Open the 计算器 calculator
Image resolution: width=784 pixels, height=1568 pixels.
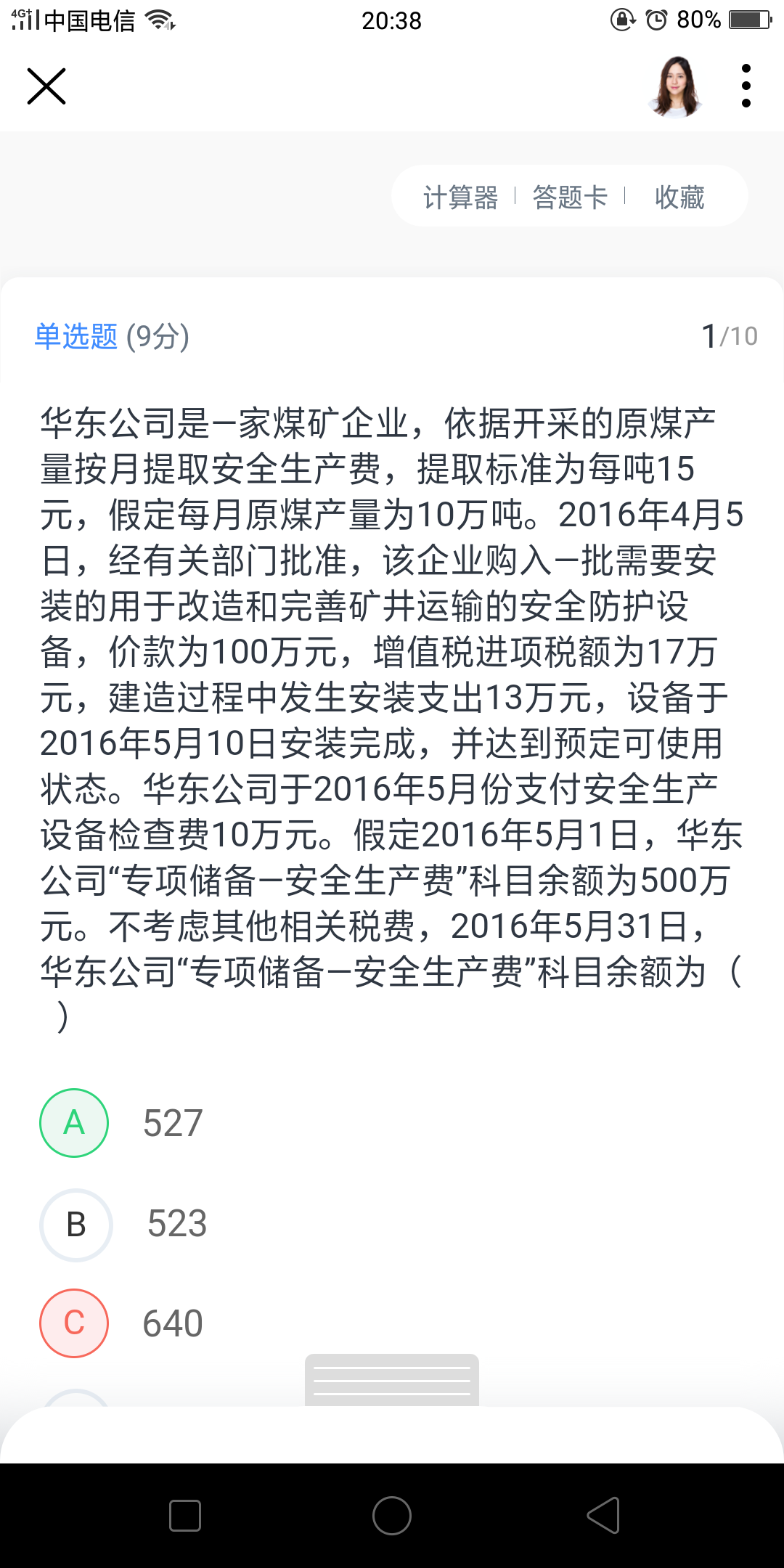point(460,197)
